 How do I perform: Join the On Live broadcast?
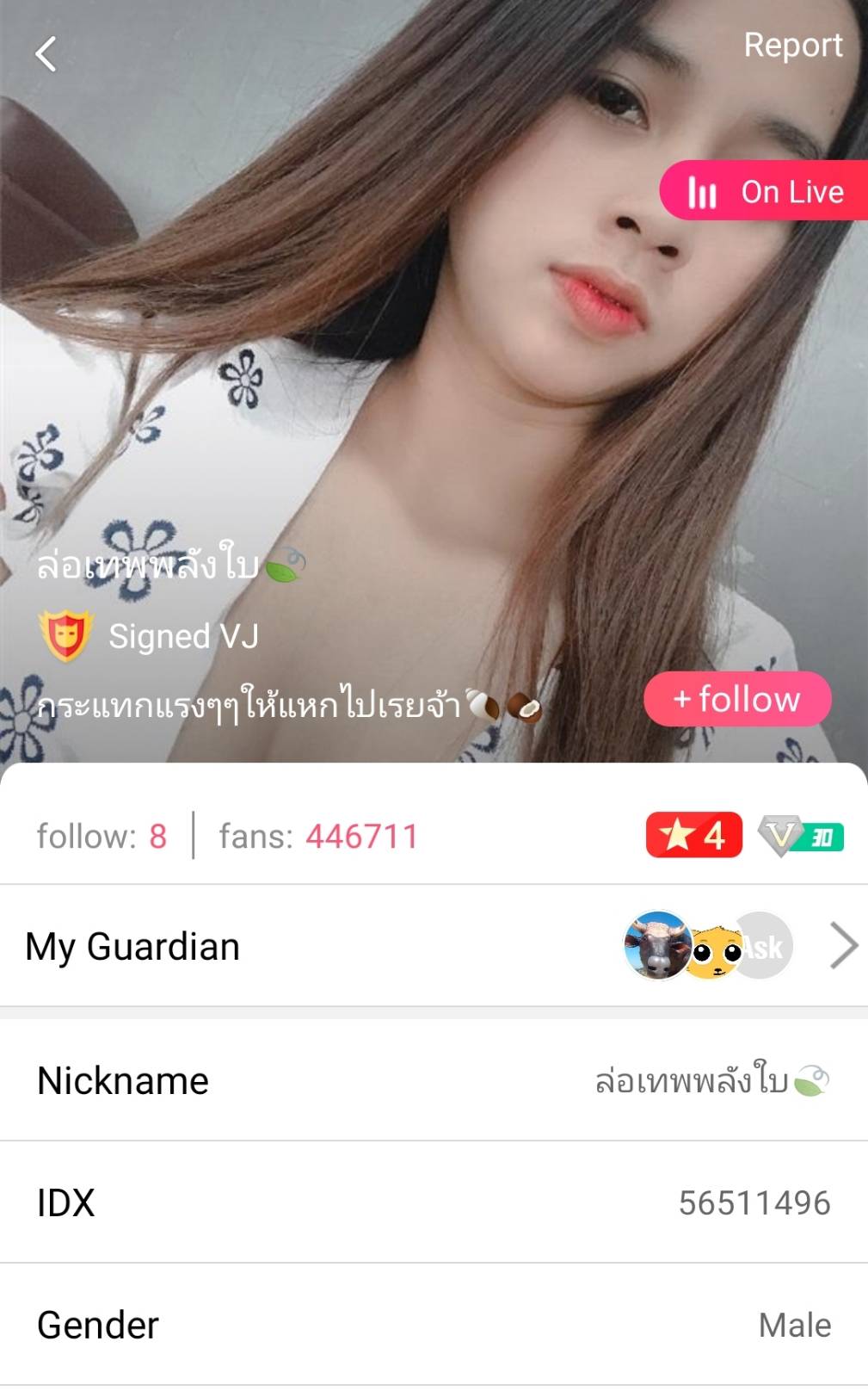[x=765, y=191]
